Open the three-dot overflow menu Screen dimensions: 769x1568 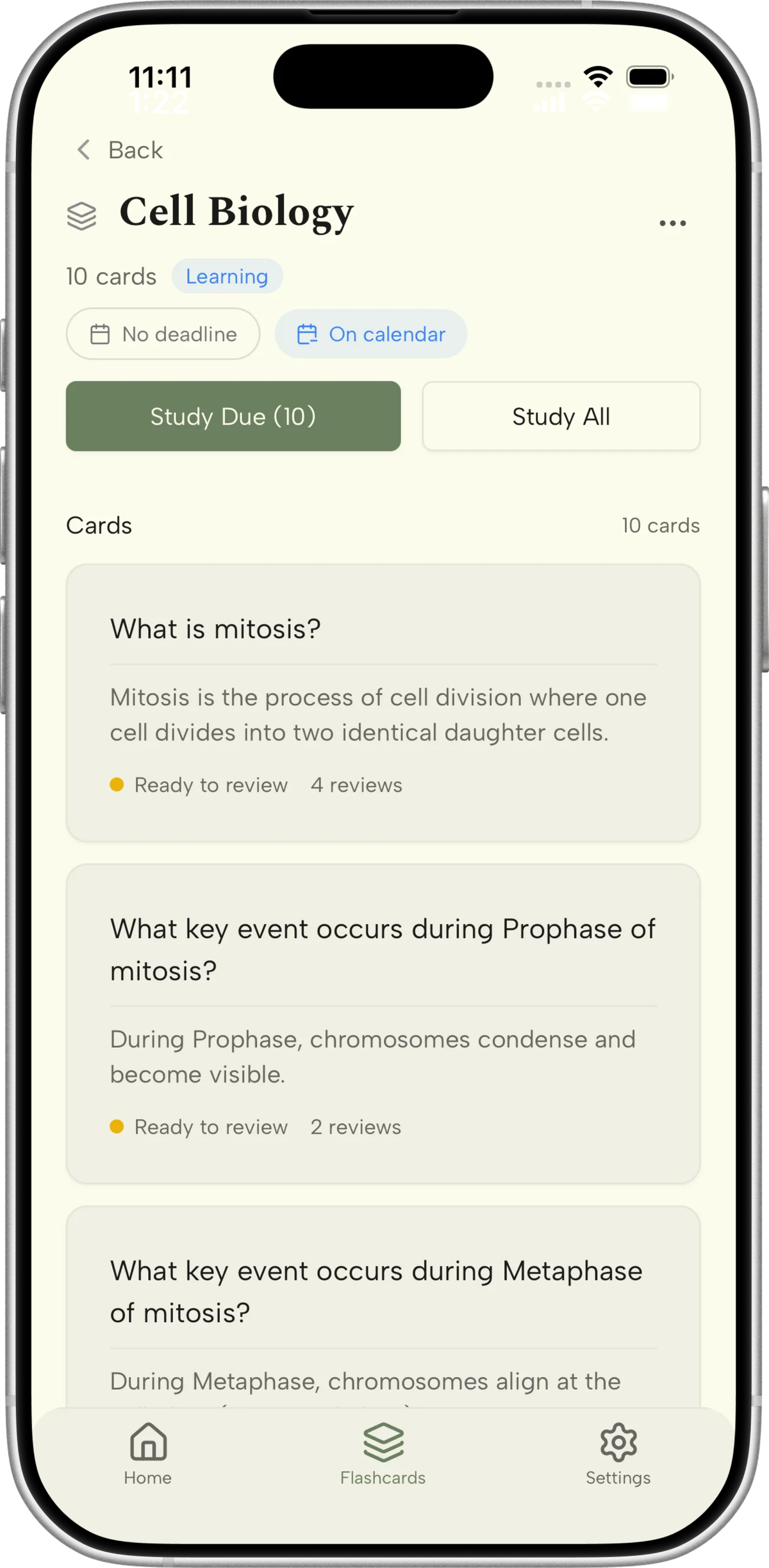672,223
